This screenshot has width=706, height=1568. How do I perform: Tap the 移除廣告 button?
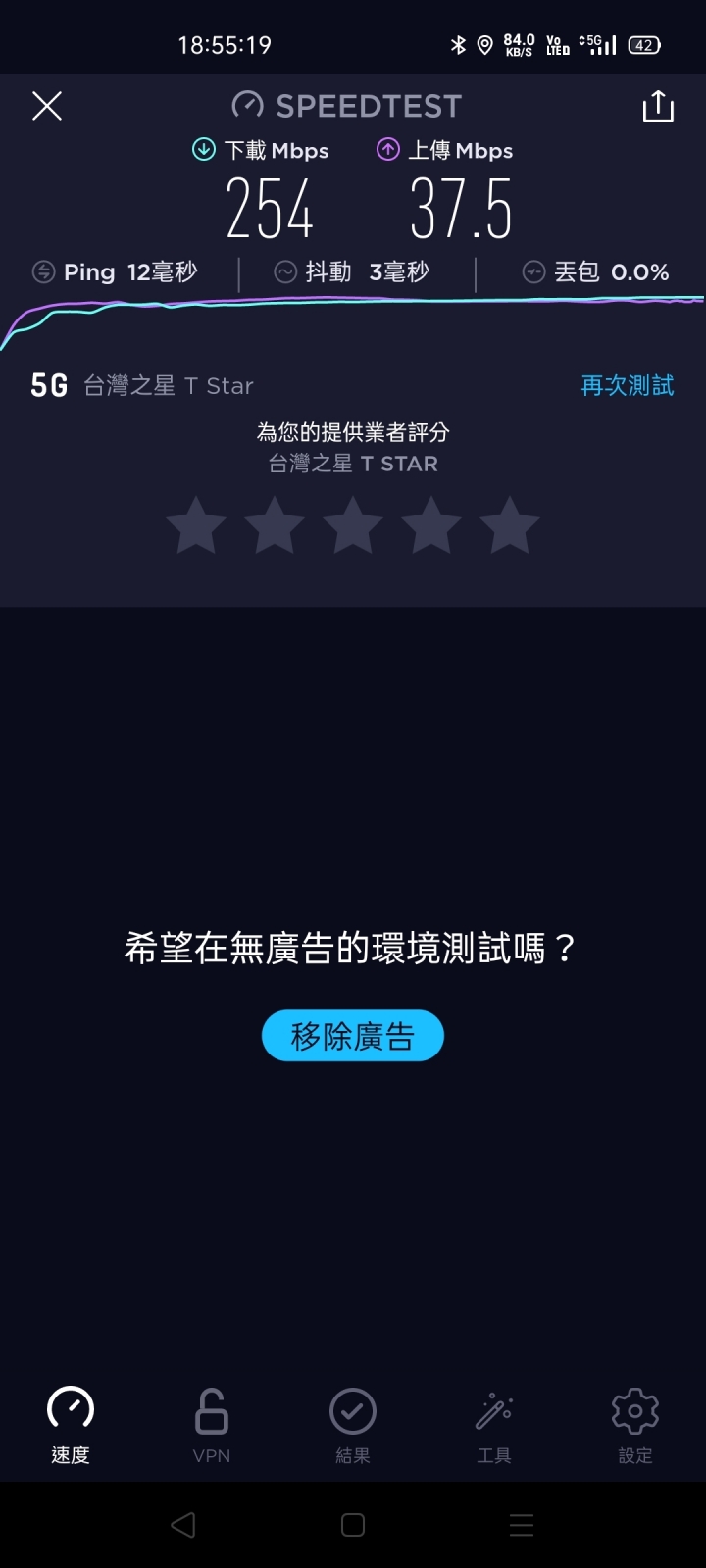coord(353,1036)
